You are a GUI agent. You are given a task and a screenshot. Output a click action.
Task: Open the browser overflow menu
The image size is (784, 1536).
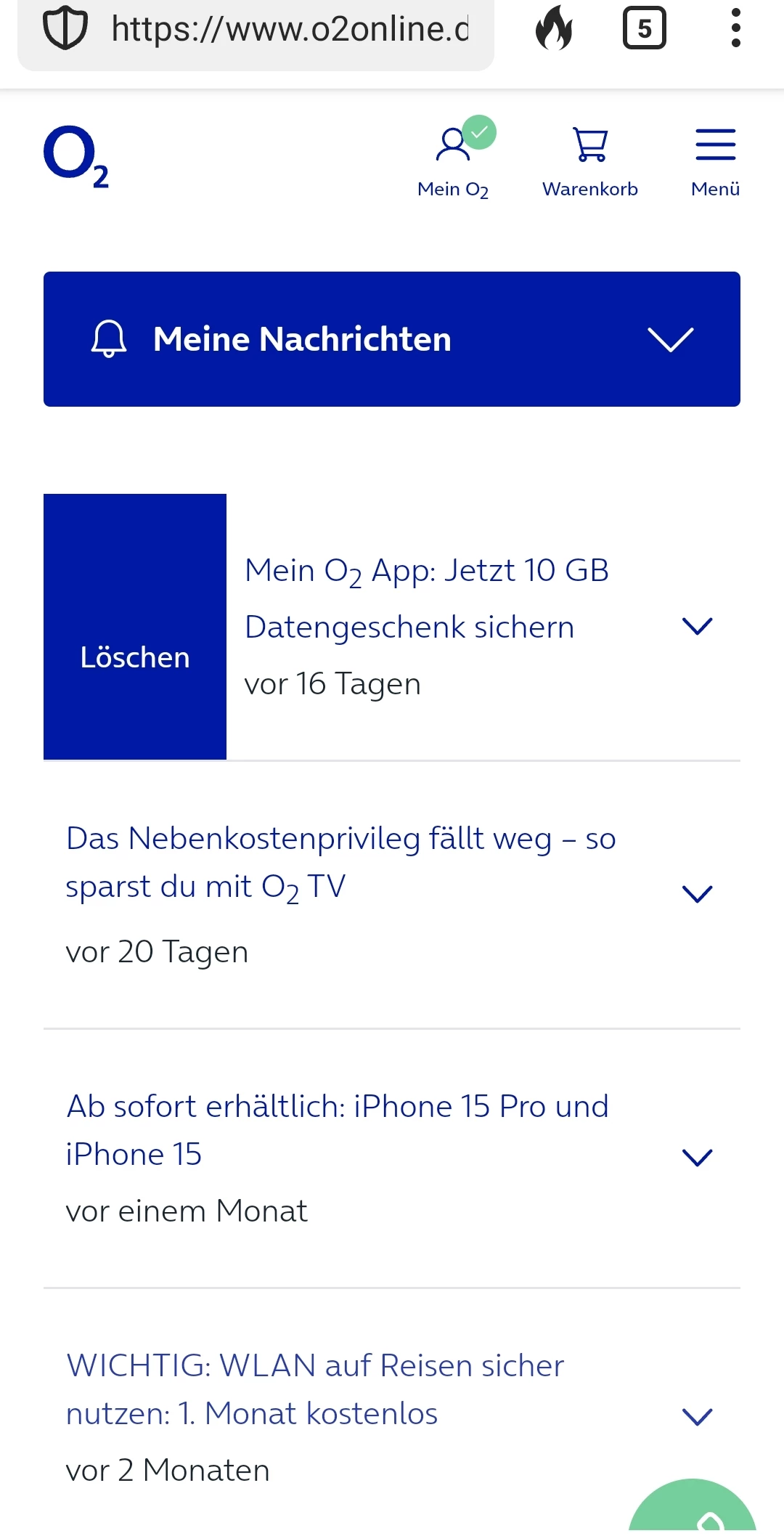pos(735,29)
